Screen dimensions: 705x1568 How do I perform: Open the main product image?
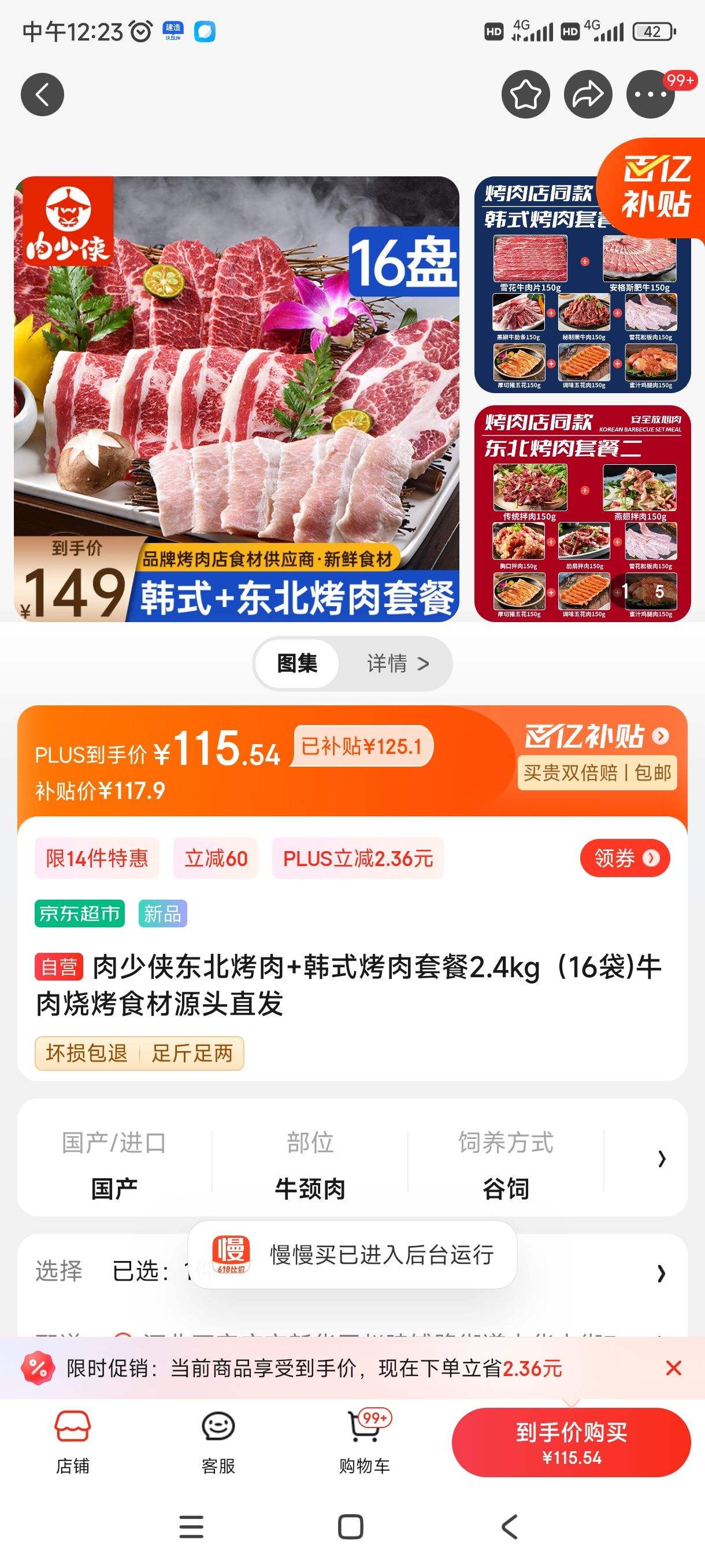click(x=236, y=399)
